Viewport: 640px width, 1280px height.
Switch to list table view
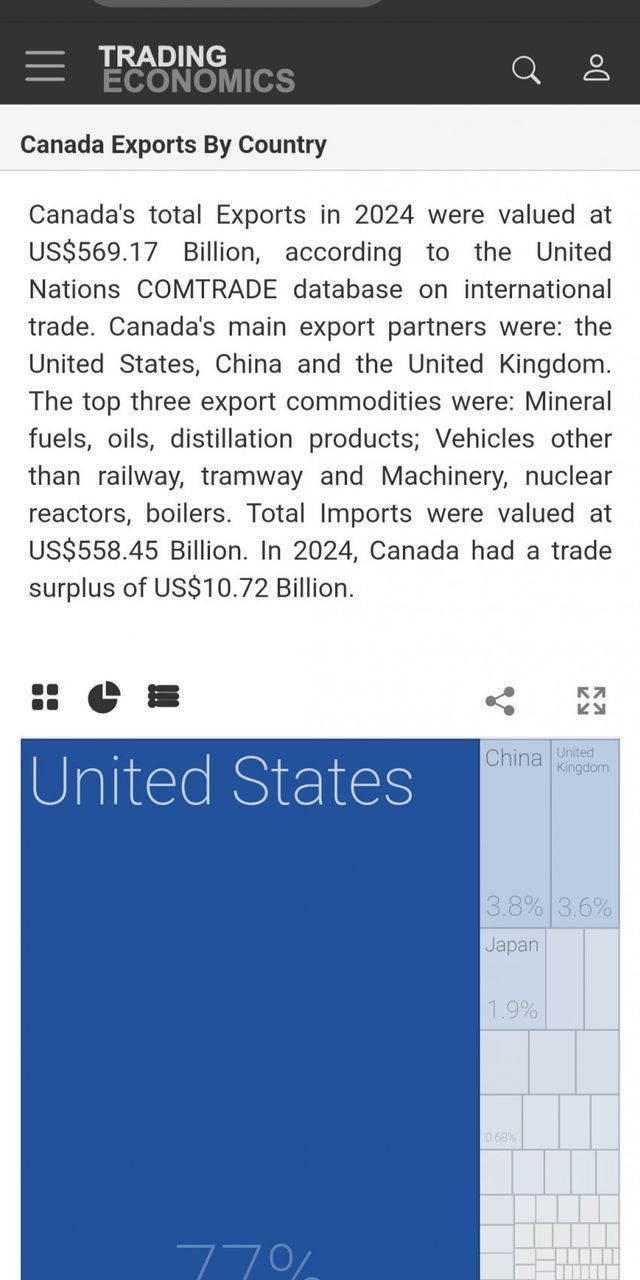click(163, 697)
